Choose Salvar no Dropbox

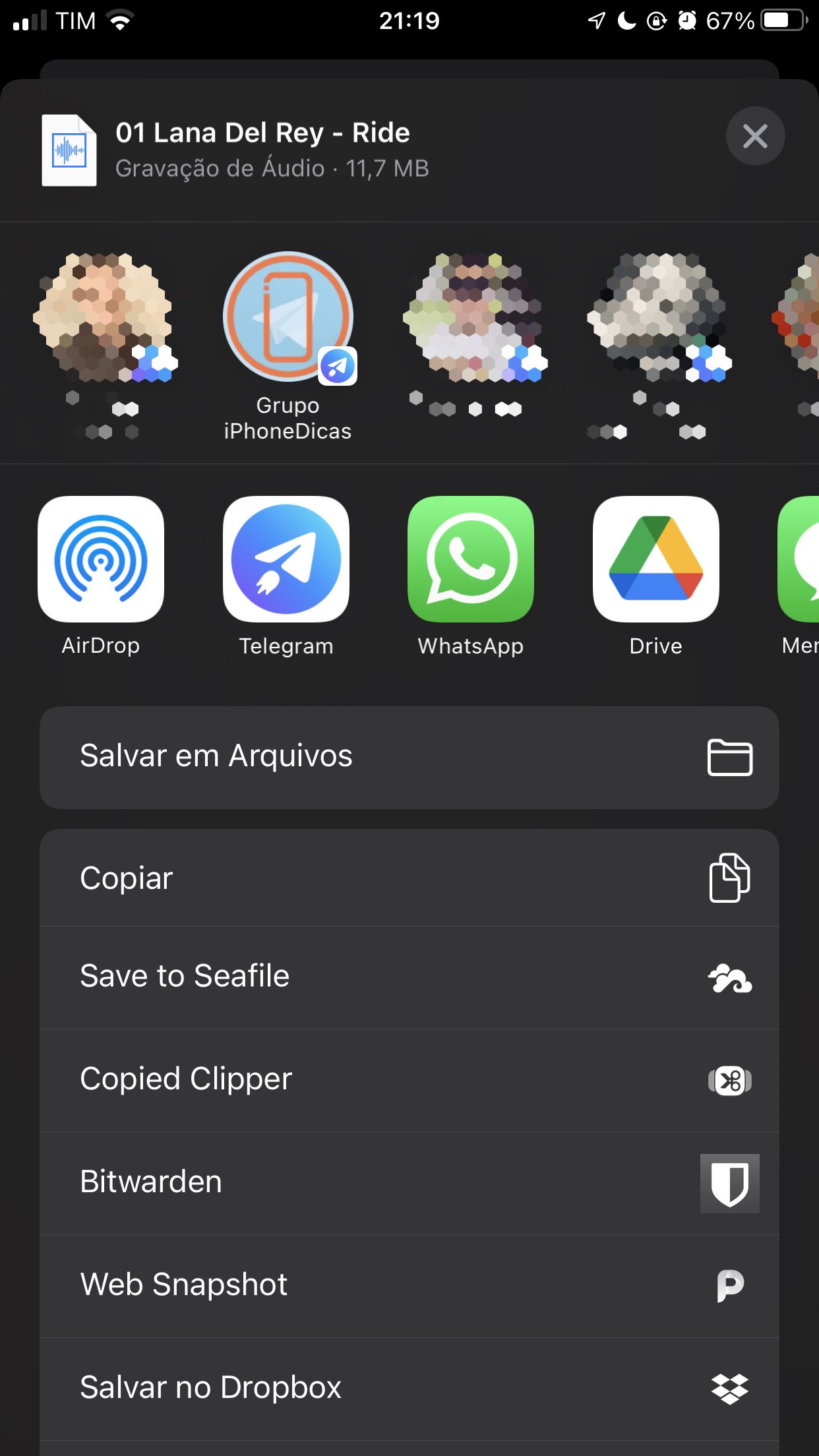(409, 1389)
